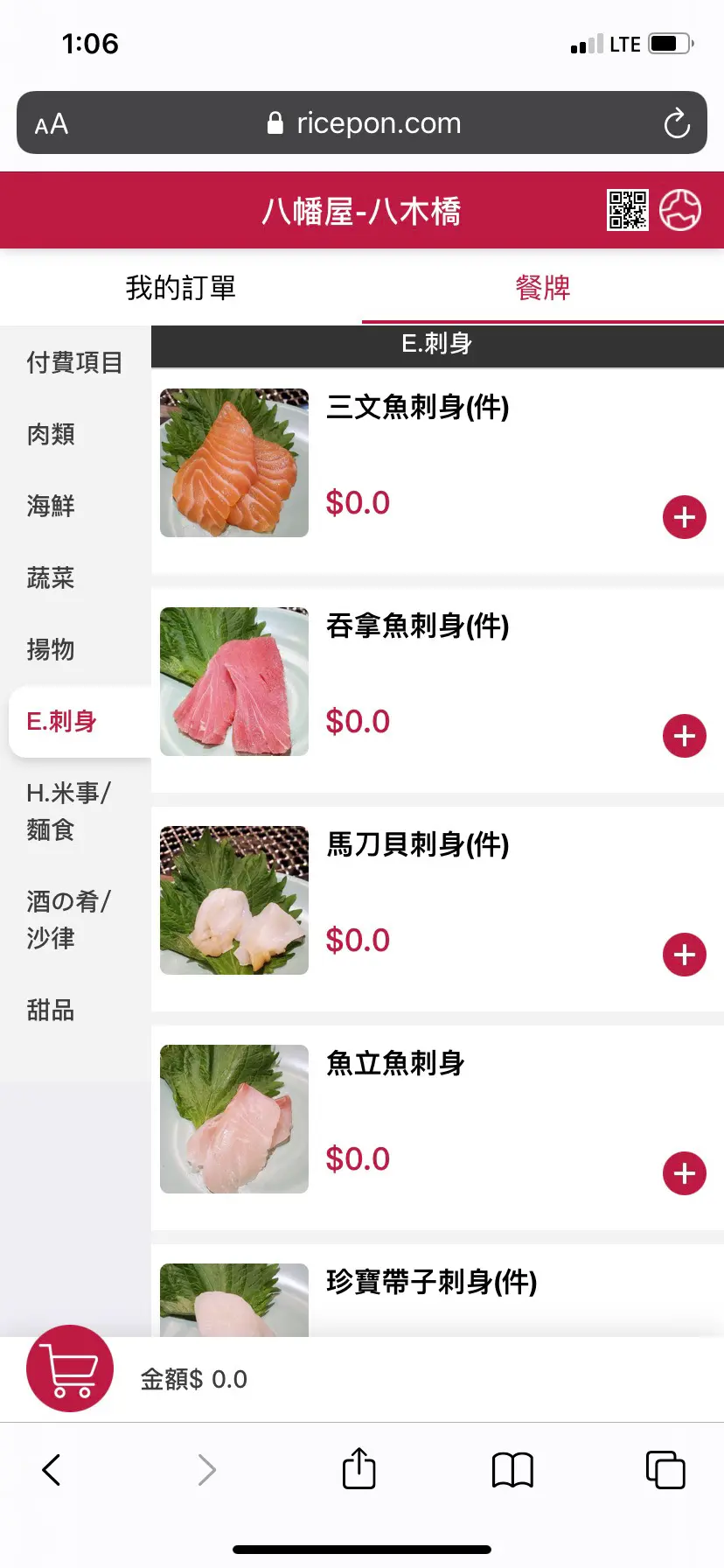Open the 肉類 category
Screen dimensions: 724x1568
[x=51, y=434]
